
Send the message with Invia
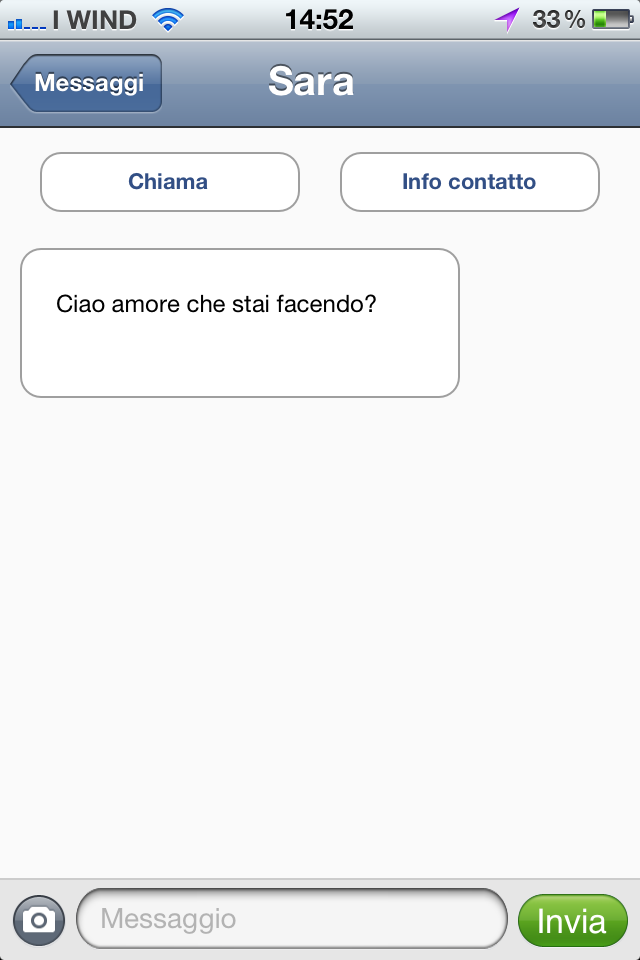572,920
